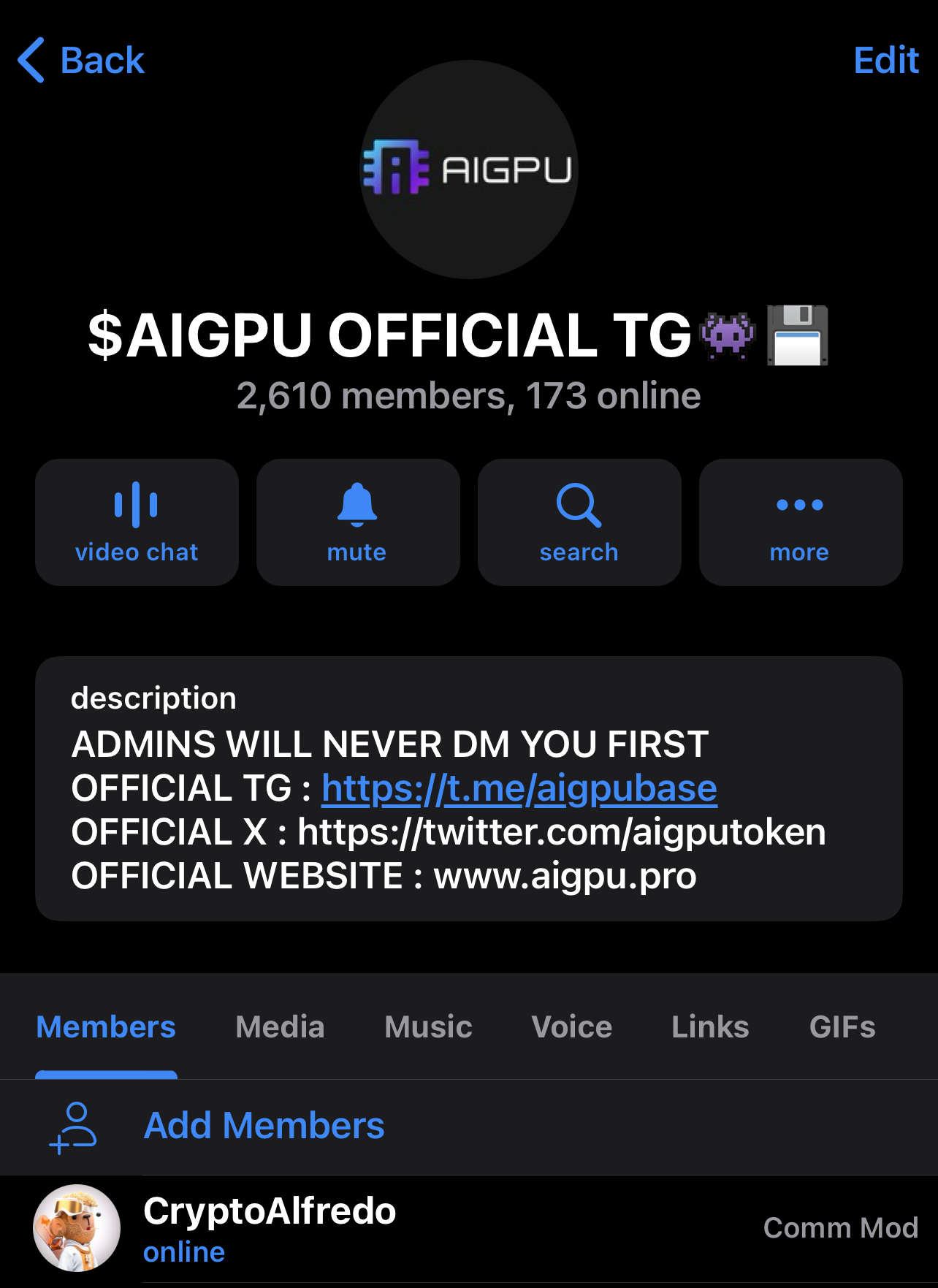Switch to the Music tab
Viewport: 938px width, 1288px height.
click(428, 1027)
